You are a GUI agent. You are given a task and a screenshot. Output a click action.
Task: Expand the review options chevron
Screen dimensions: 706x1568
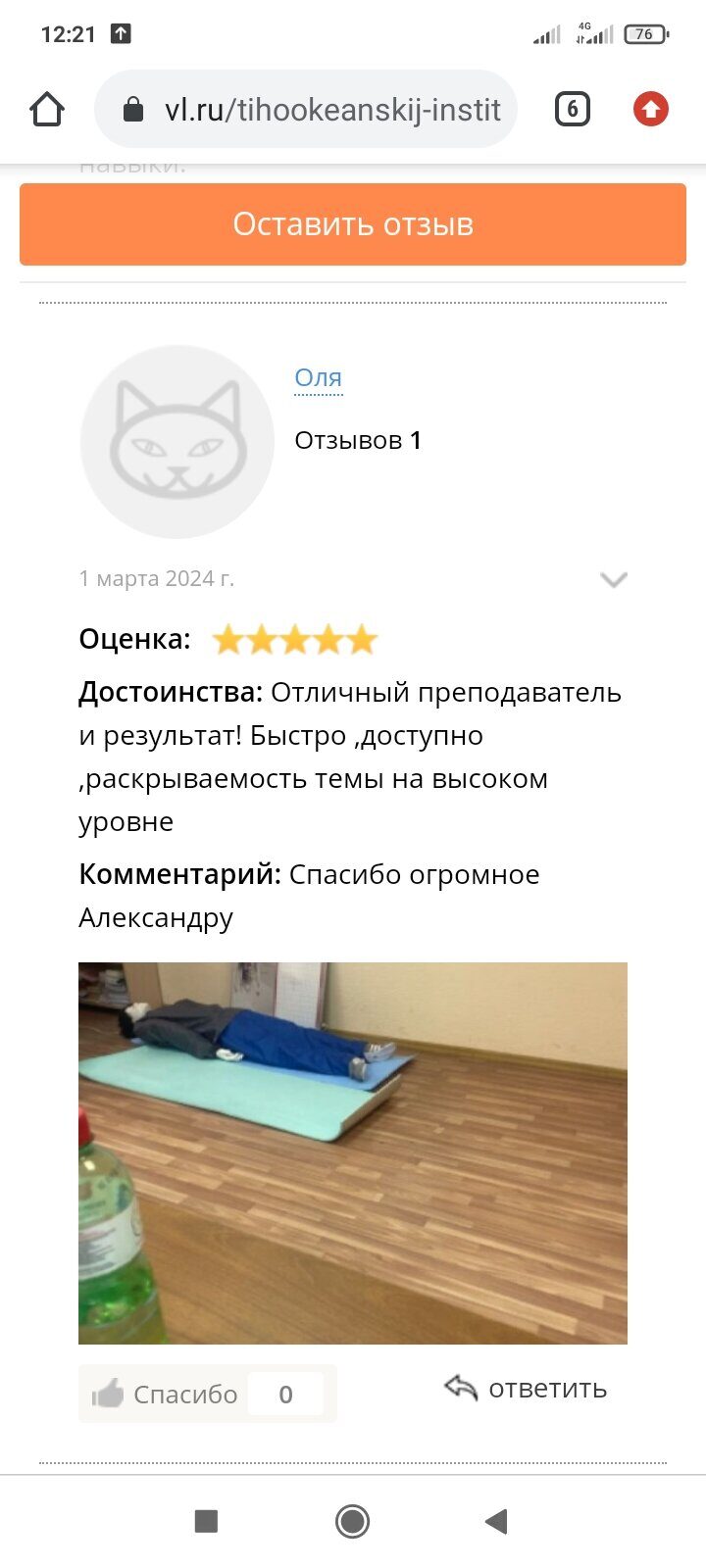point(613,579)
